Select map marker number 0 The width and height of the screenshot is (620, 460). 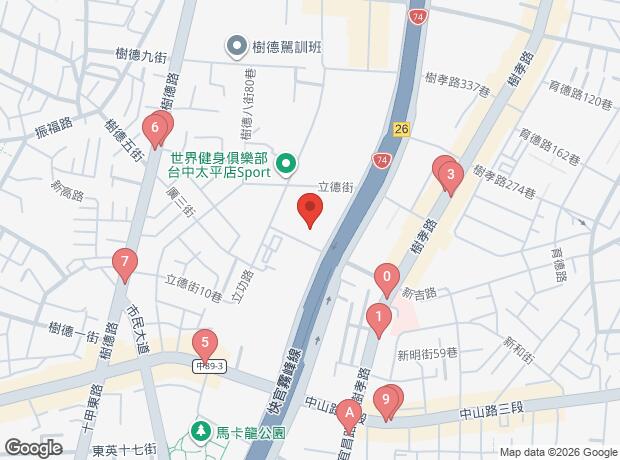[x=387, y=277]
